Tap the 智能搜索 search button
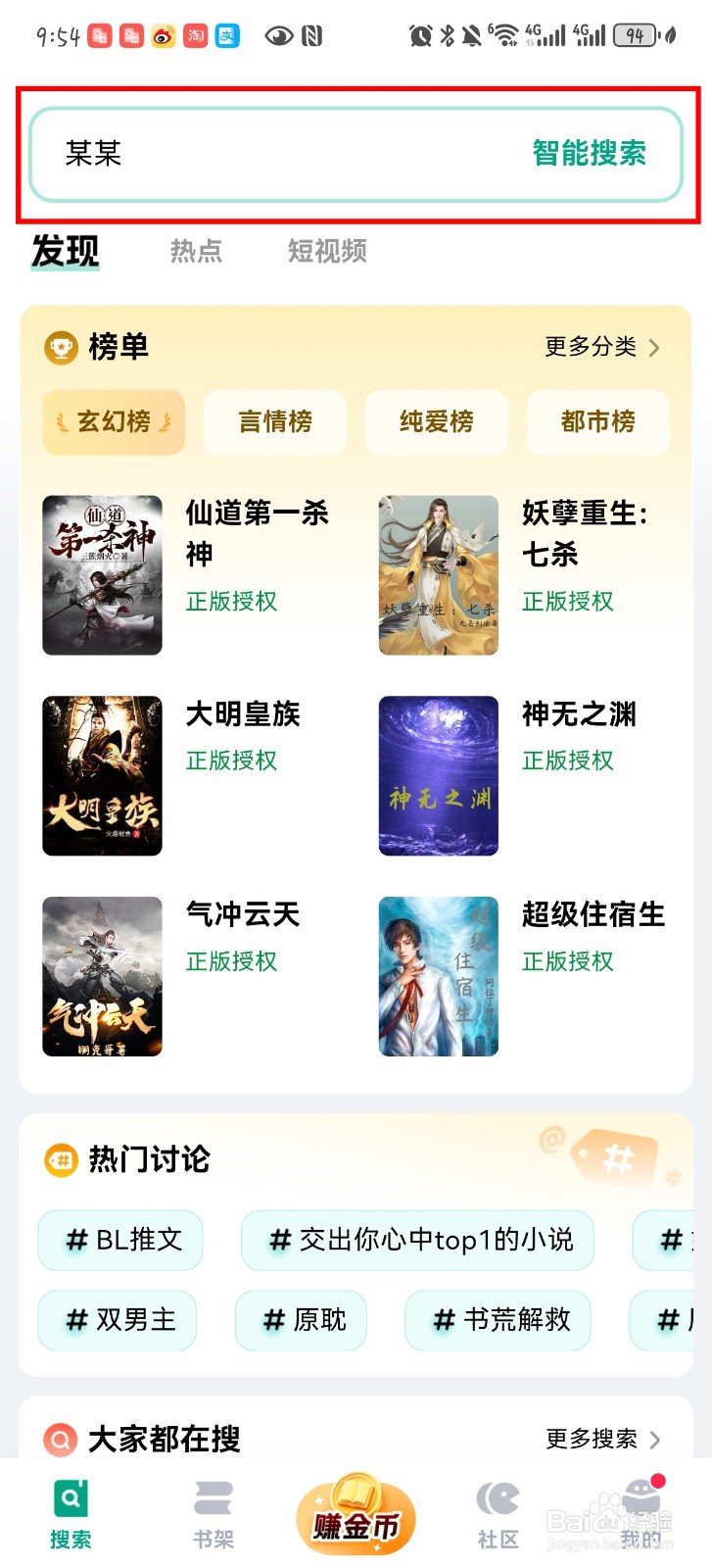Viewport: 712px width, 1568px height. click(589, 153)
